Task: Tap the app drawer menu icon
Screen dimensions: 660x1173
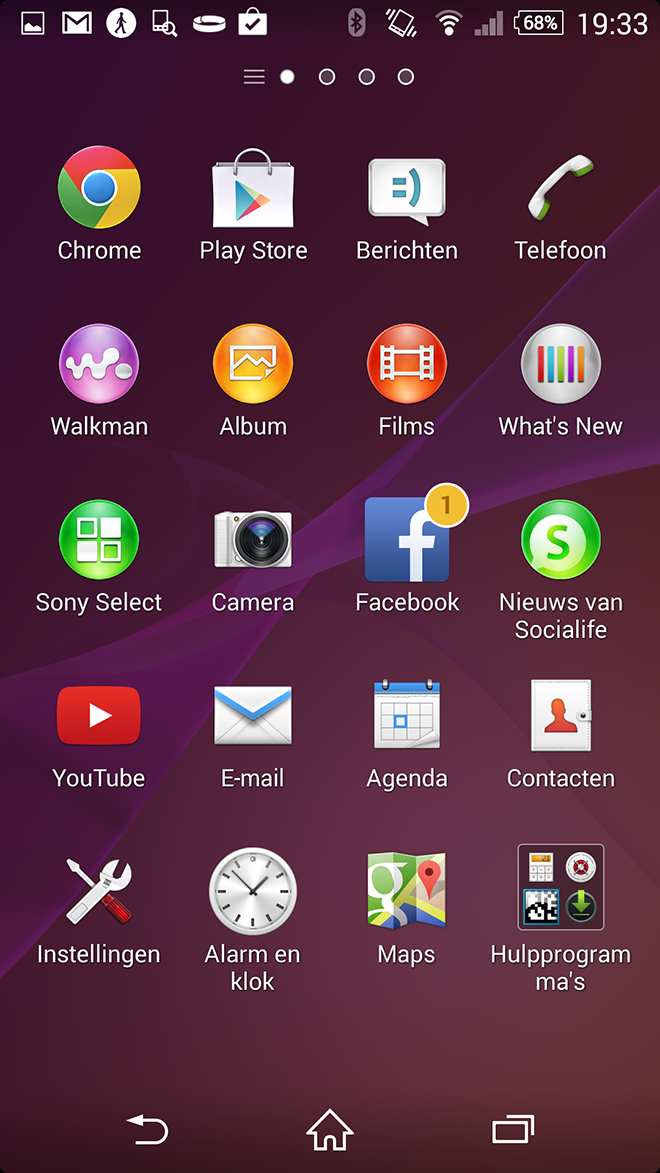Action: [x=254, y=77]
